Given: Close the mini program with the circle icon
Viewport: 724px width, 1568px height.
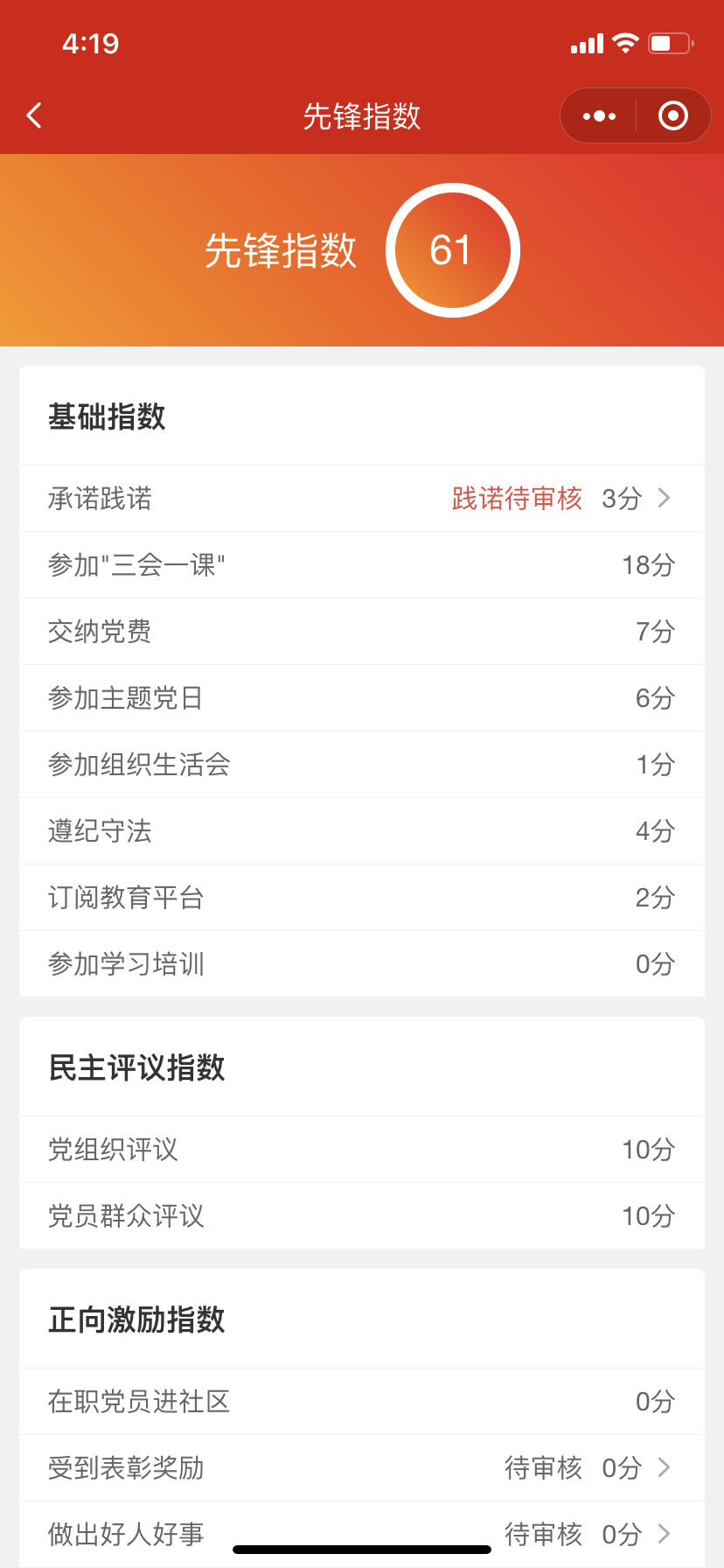Looking at the screenshot, I should (x=673, y=115).
